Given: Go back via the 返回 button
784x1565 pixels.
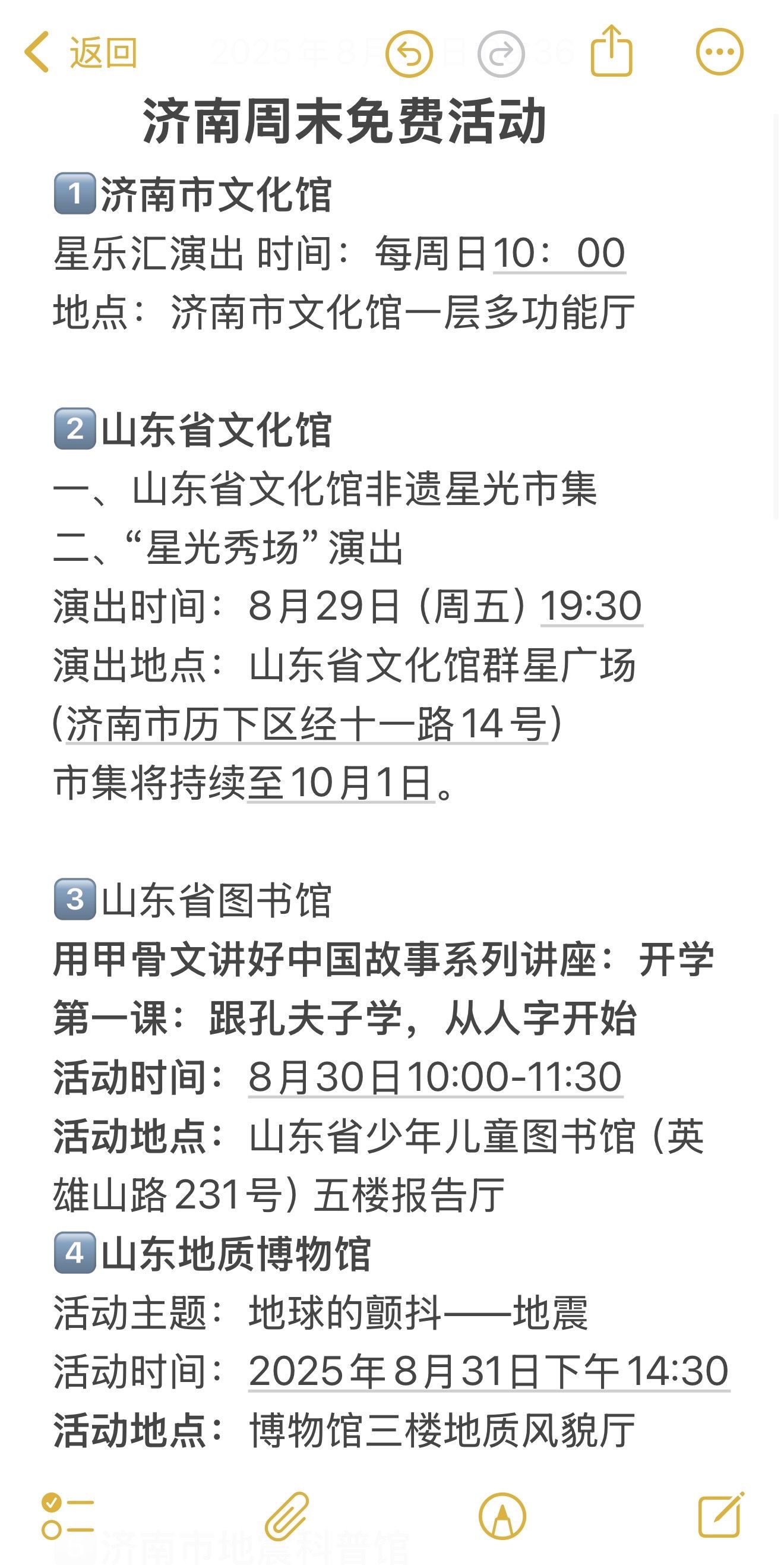Looking at the screenshot, I should tap(80, 53).
